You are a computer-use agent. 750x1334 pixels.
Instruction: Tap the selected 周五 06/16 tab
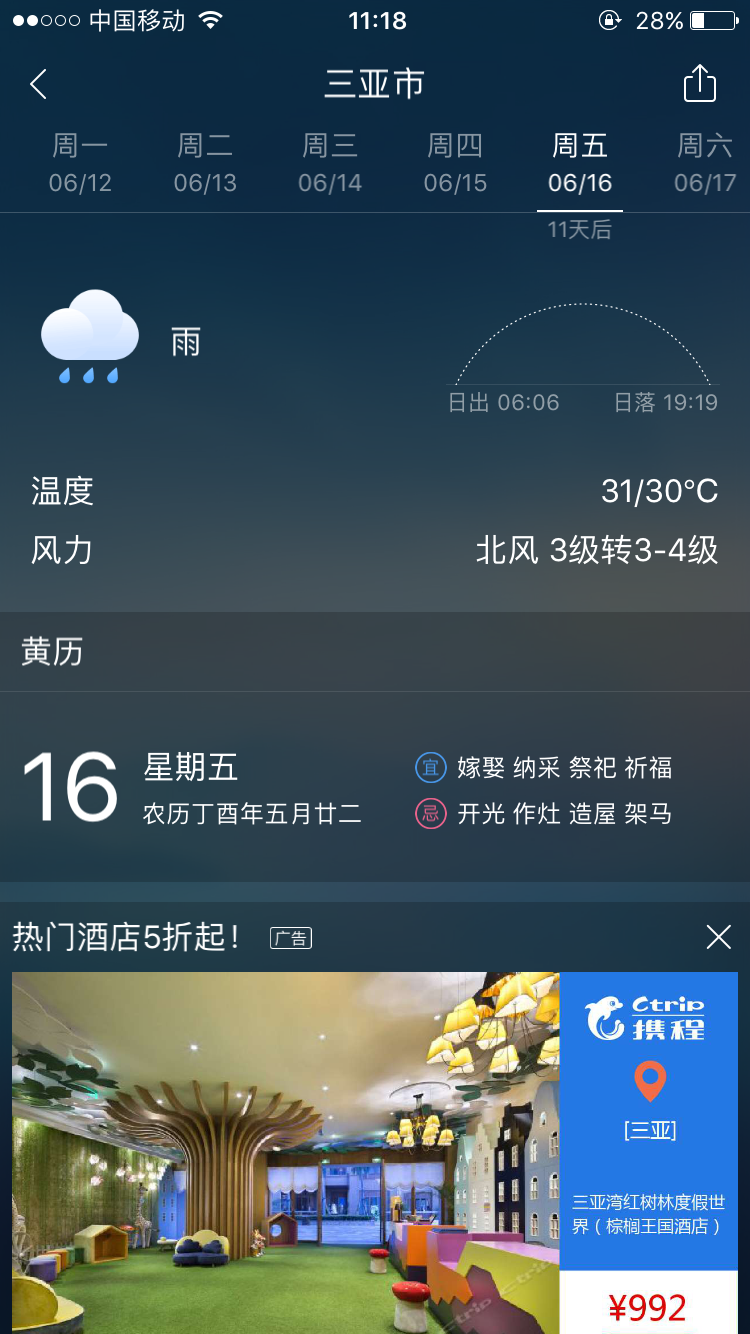point(580,163)
